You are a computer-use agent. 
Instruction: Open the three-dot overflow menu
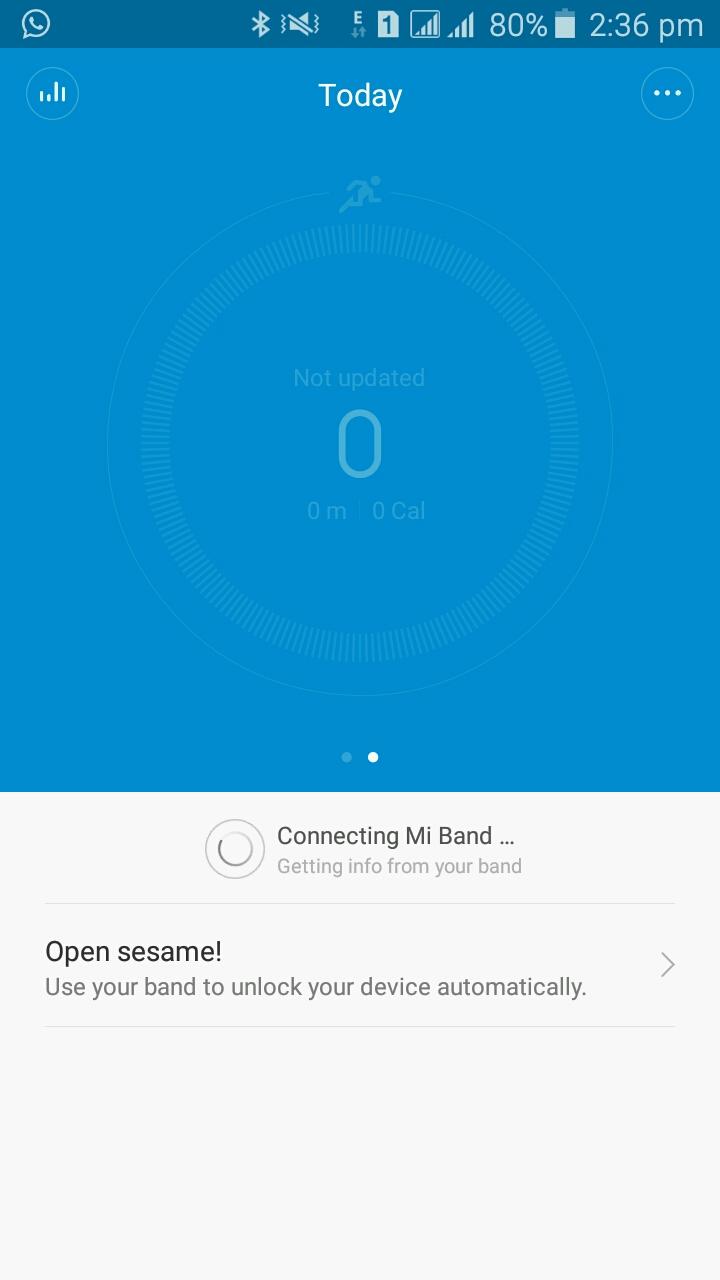tap(667, 94)
